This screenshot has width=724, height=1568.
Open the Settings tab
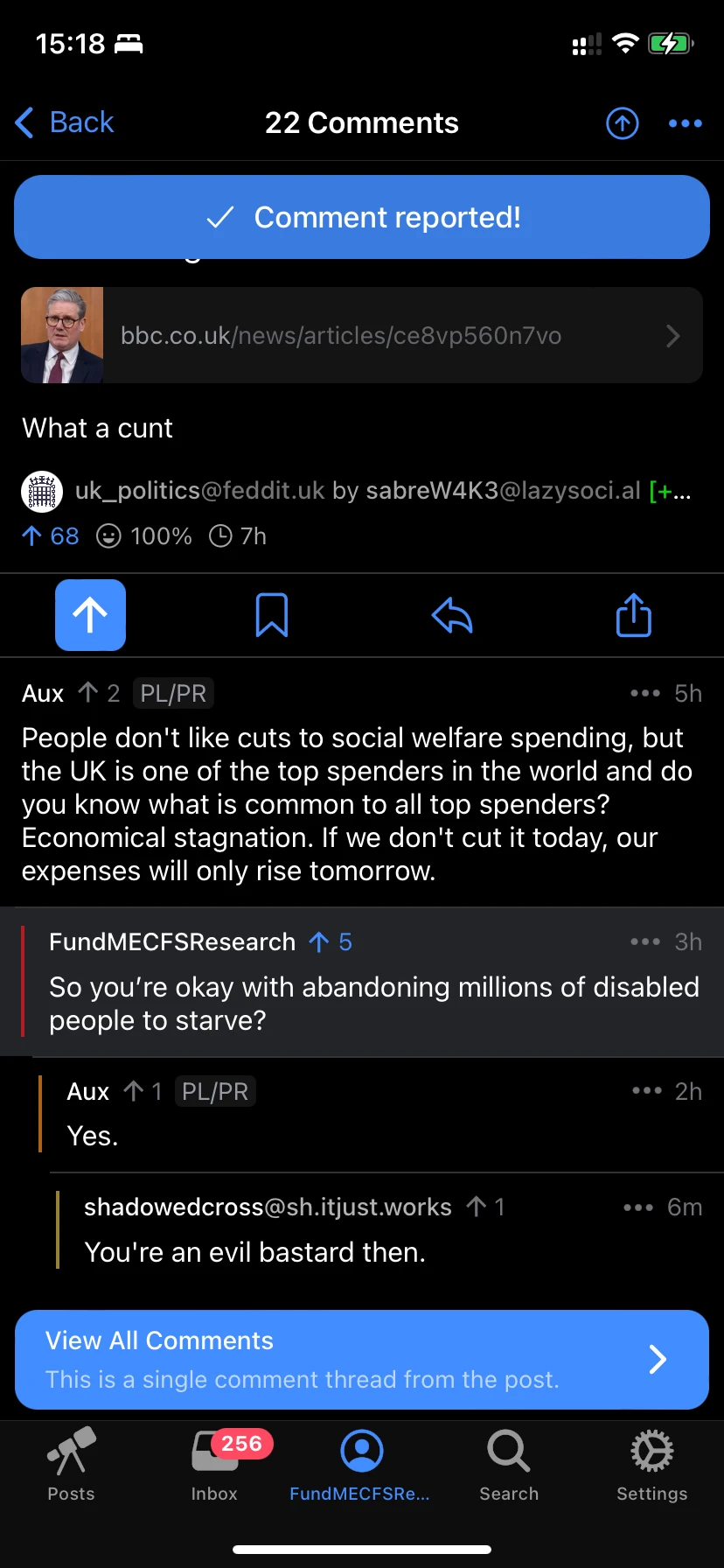click(652, 1464)
